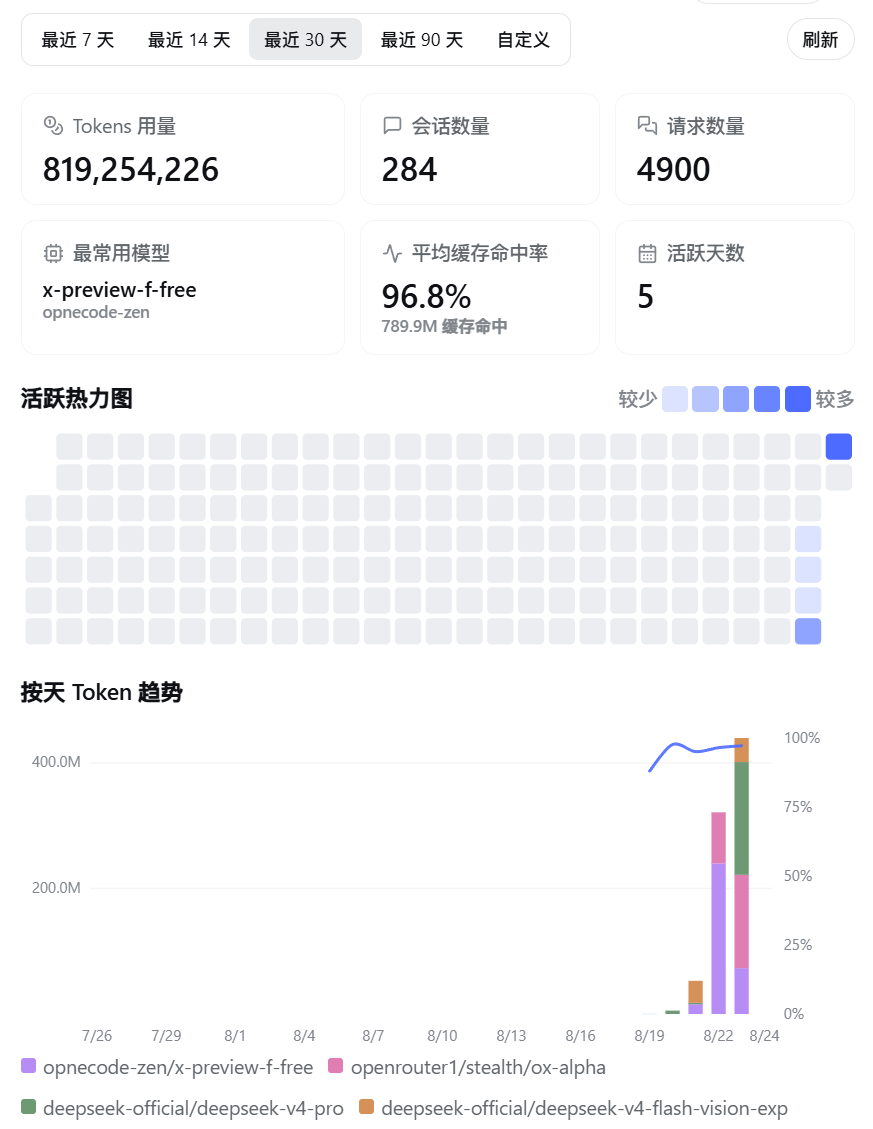
Task: Open the 自定义 date range option
Action: (524, 40)
